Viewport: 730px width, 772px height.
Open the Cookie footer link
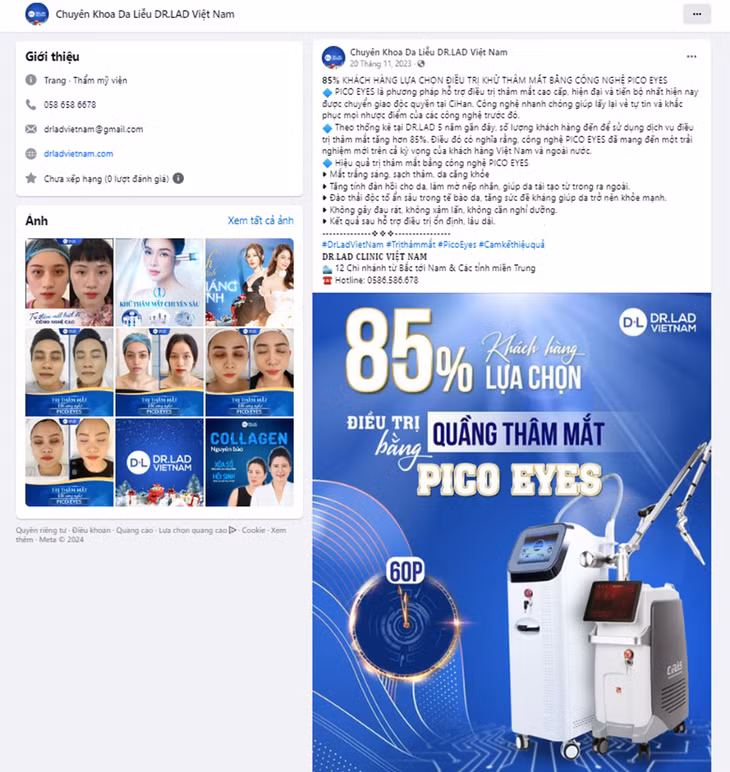point(253,530)
